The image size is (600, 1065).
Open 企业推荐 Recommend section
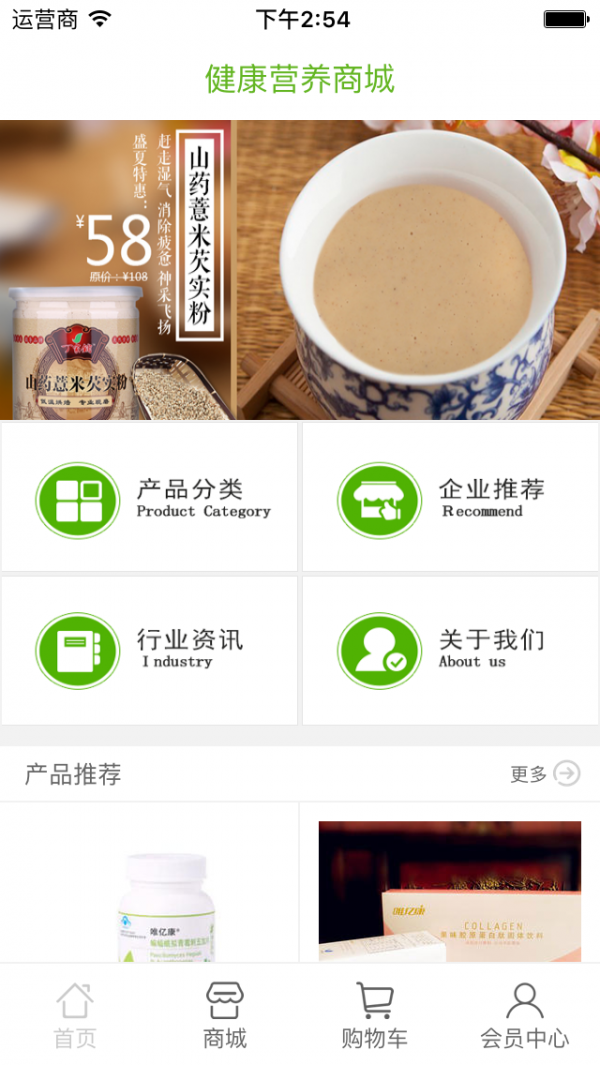(450, 498)
